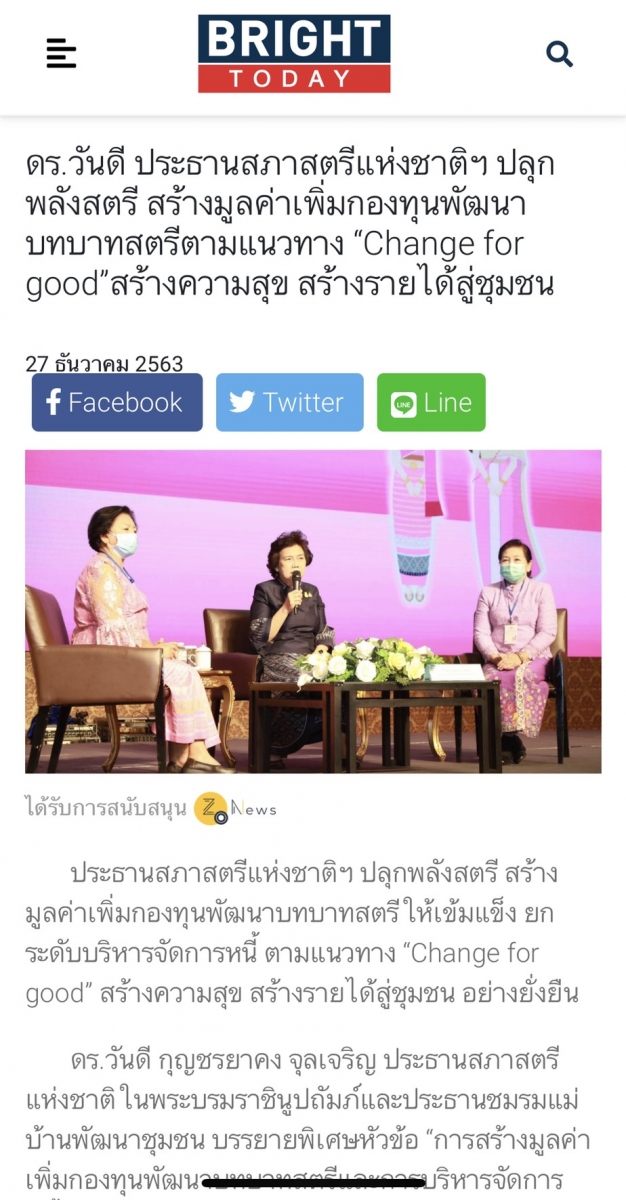Open the article's main photo
Image resolution: width=626 pixels, height=1200 pixels.
pyautogui.click(x=313, y=611)
